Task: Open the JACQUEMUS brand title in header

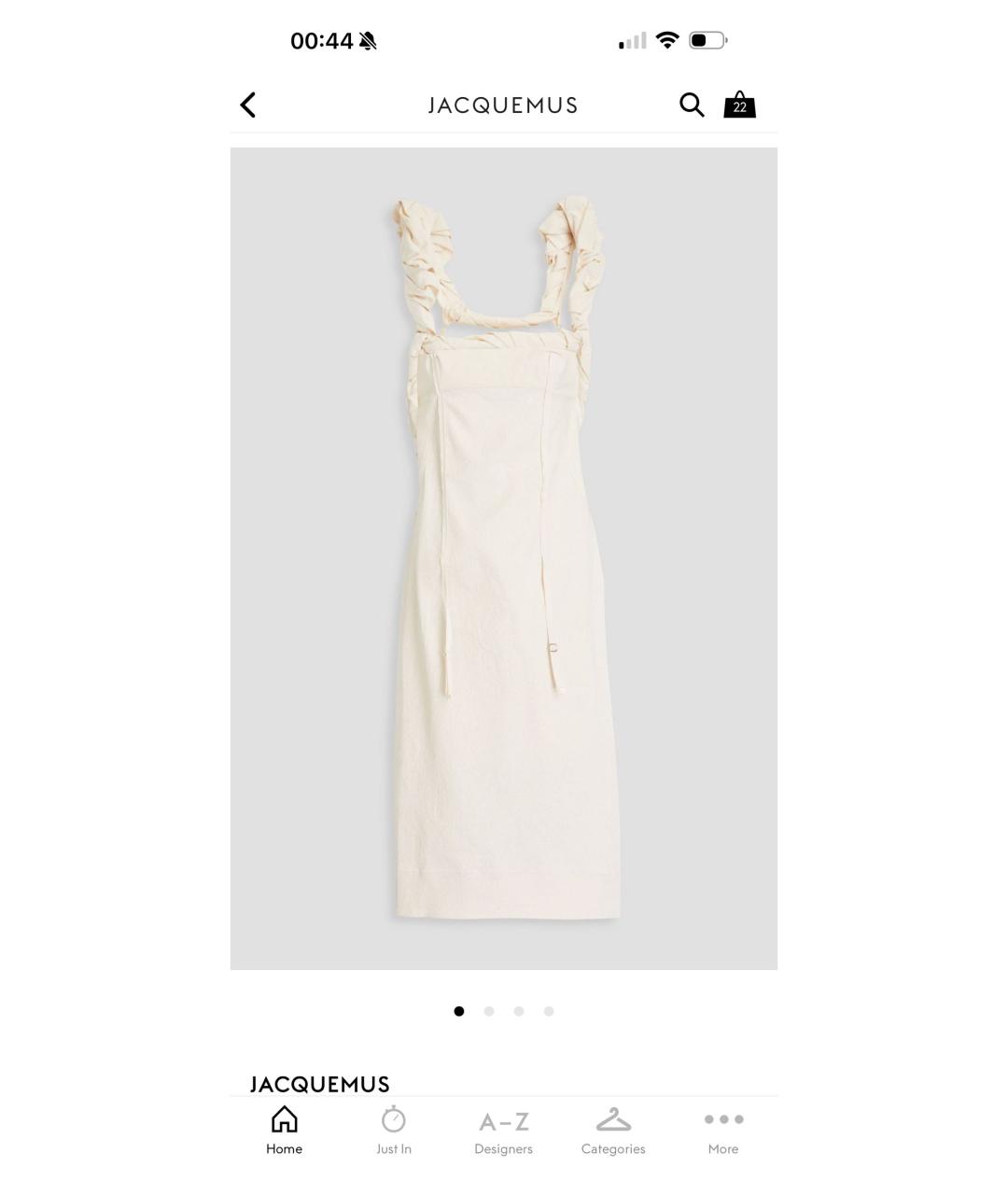Action: pyautogui.click(x=503, y=105)
